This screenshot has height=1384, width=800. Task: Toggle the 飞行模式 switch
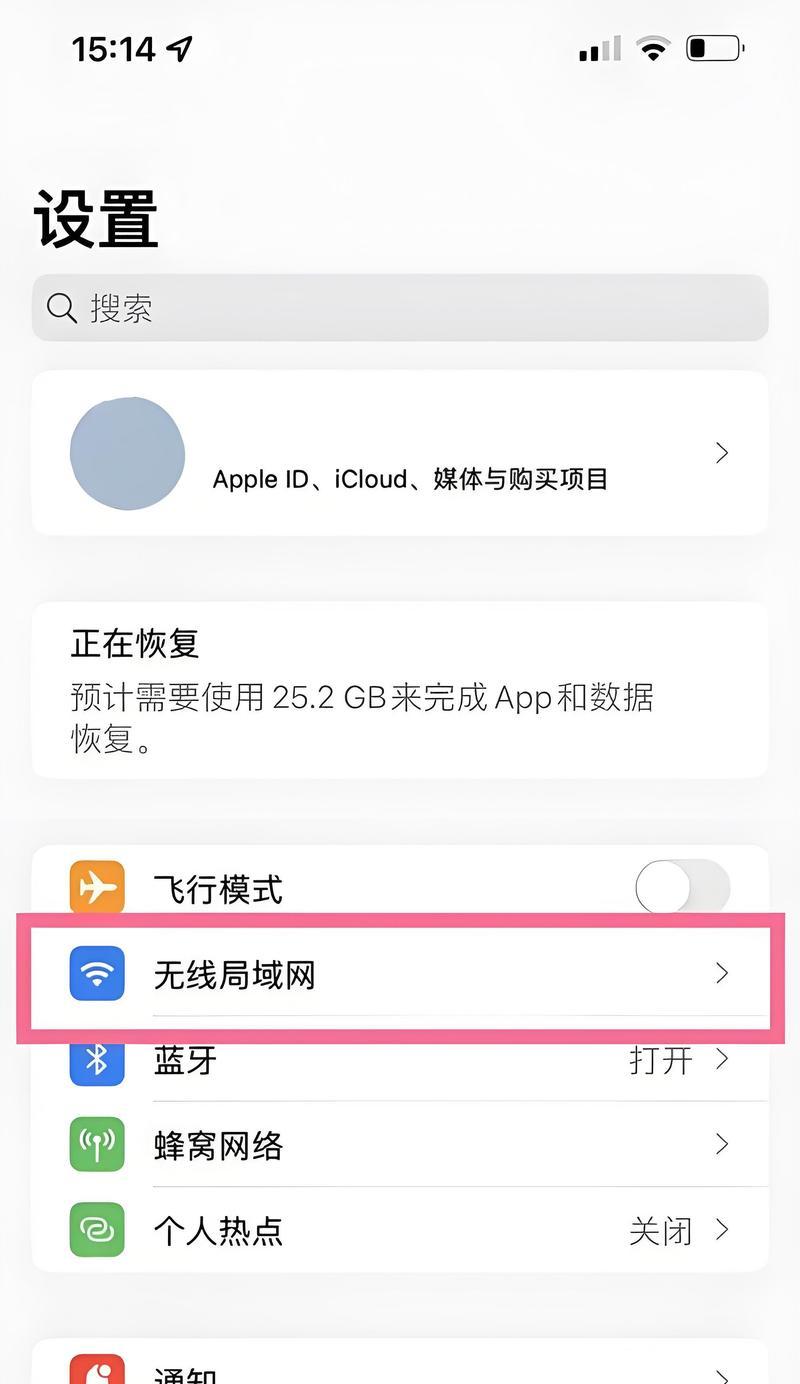point(683,887)
